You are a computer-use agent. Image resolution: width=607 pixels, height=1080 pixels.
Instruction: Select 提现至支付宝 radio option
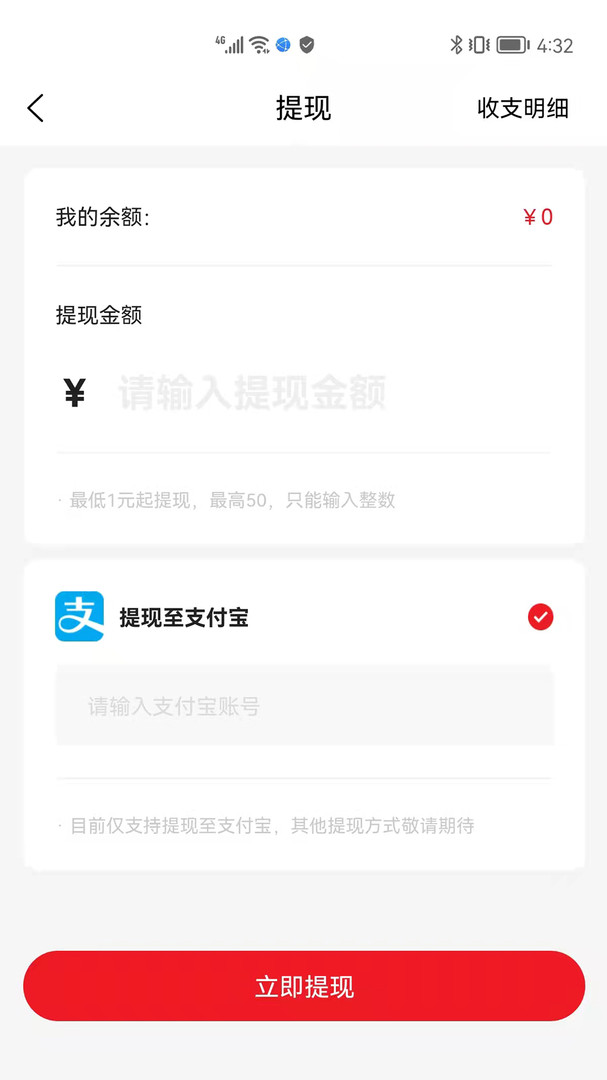point(540,617)
